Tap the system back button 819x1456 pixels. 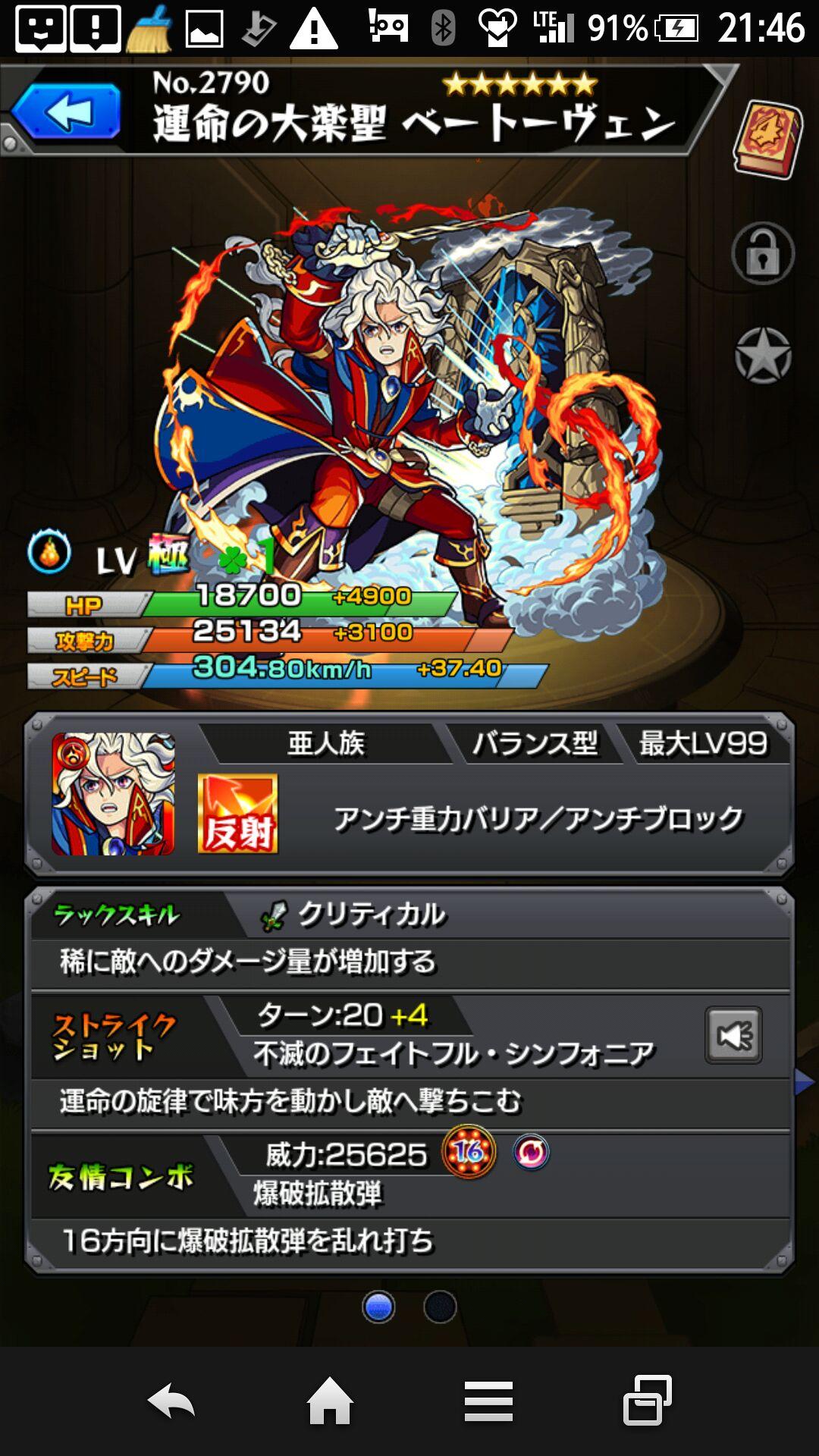coord(171,1401)
